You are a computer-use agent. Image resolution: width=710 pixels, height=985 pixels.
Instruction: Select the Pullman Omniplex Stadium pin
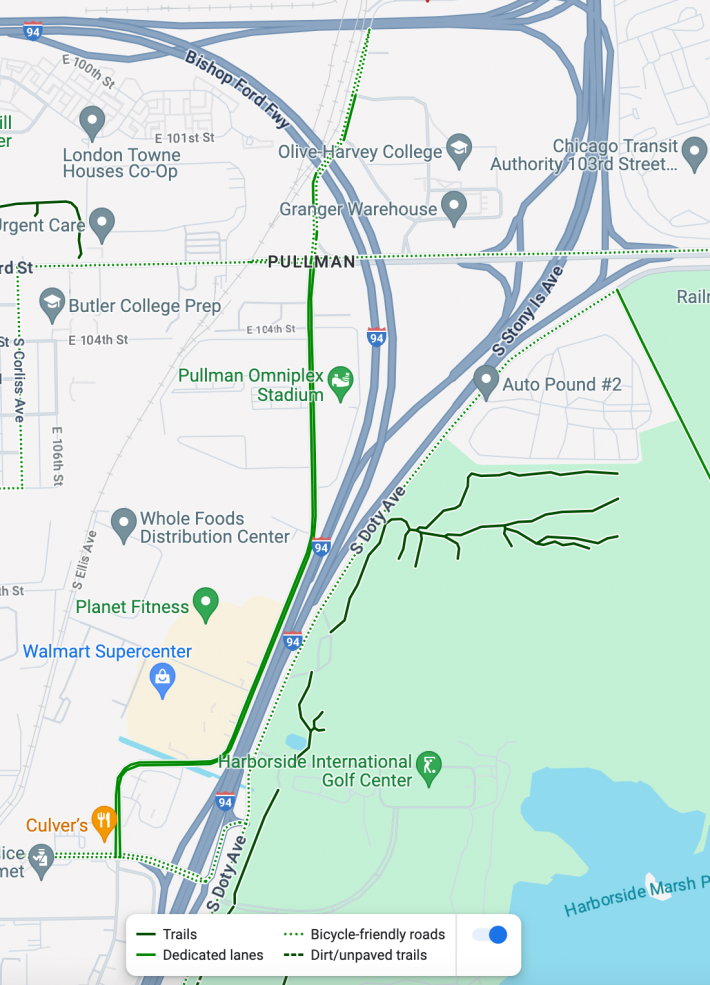coord(341,383)
